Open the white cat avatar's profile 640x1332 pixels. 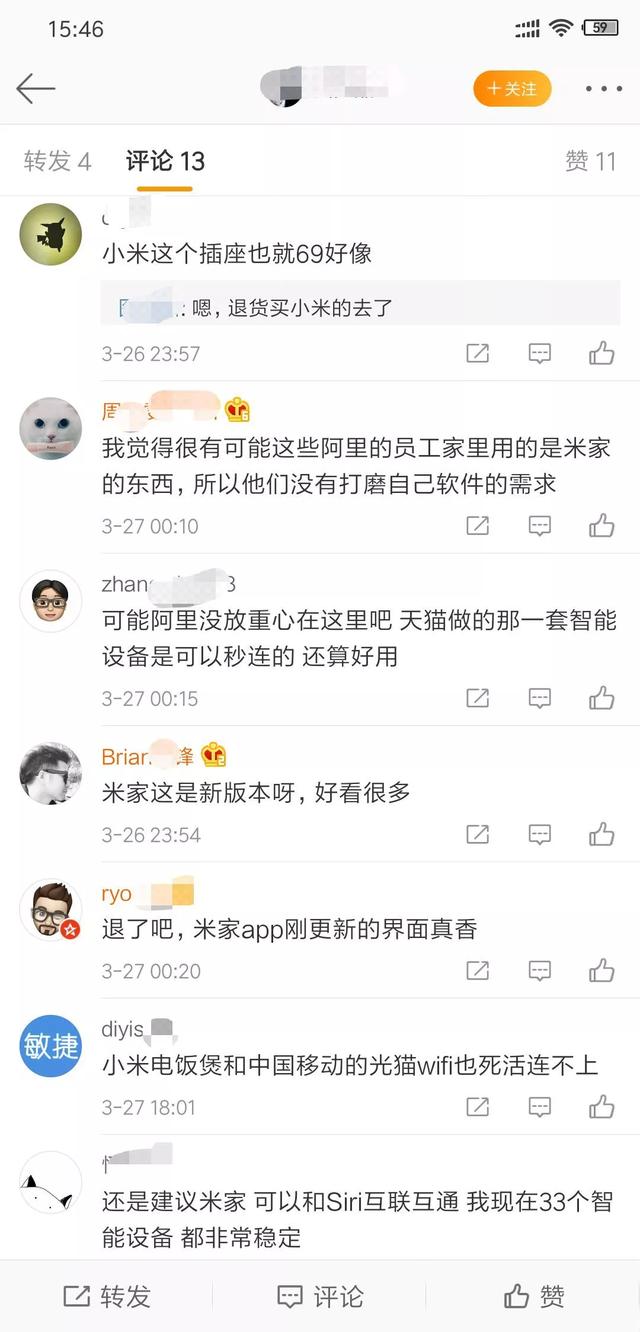[x=51, y=430]
